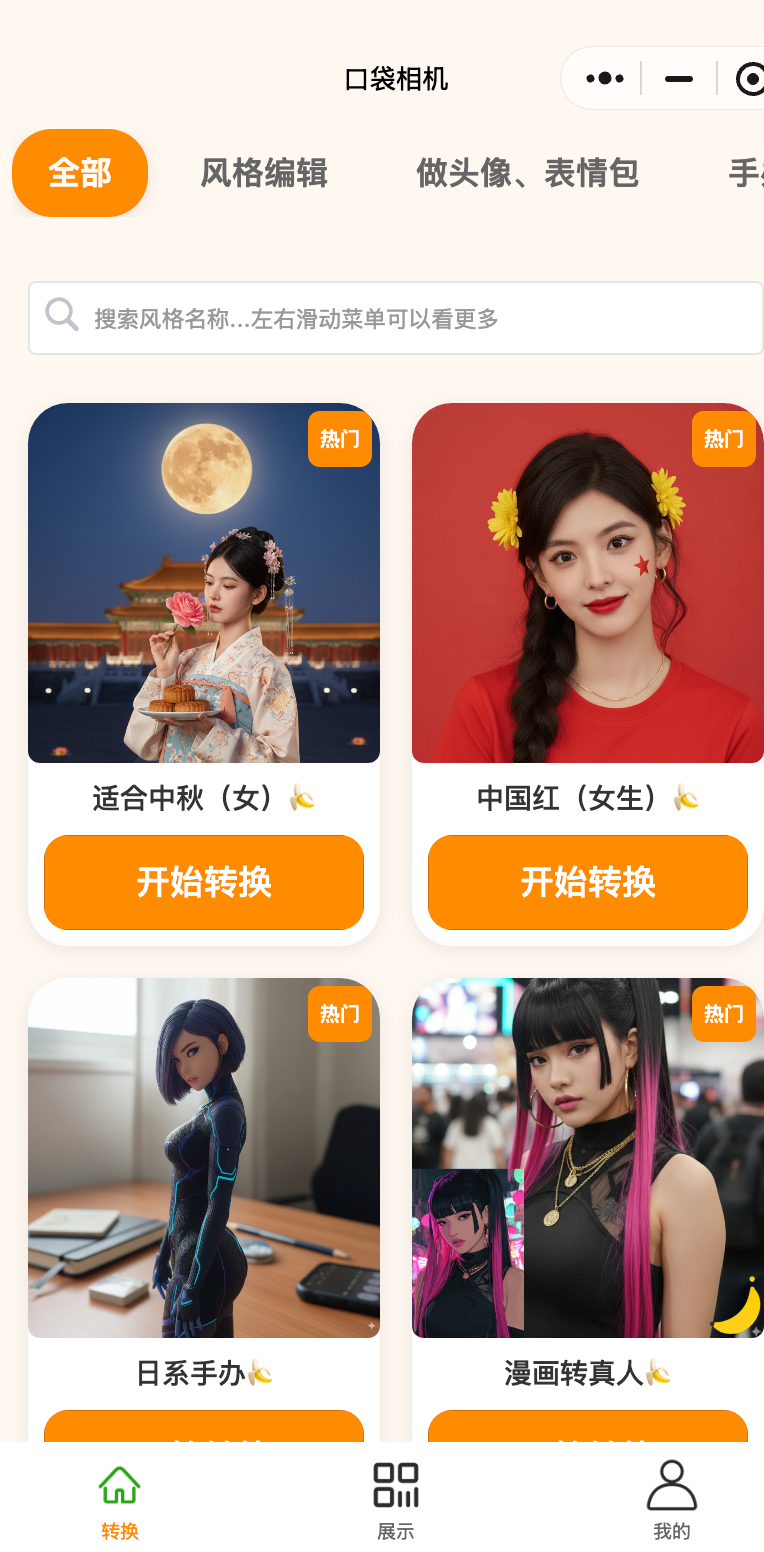Switch to the 风格编辑 tab
This screenshot has height=1552, width=764.
click(264, 173)
